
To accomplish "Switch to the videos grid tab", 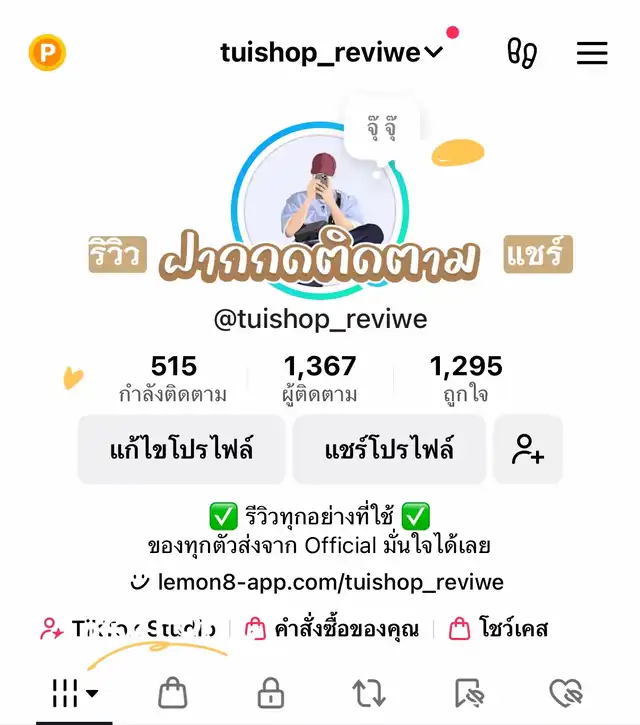I will click(x=74, y=692).
